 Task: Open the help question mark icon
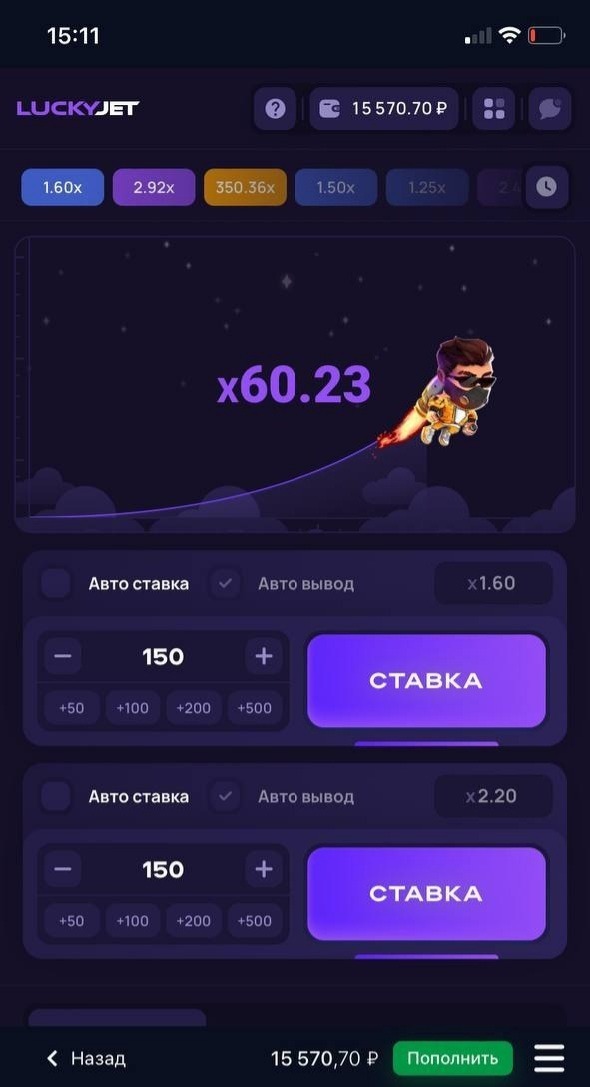coord(275,109)
